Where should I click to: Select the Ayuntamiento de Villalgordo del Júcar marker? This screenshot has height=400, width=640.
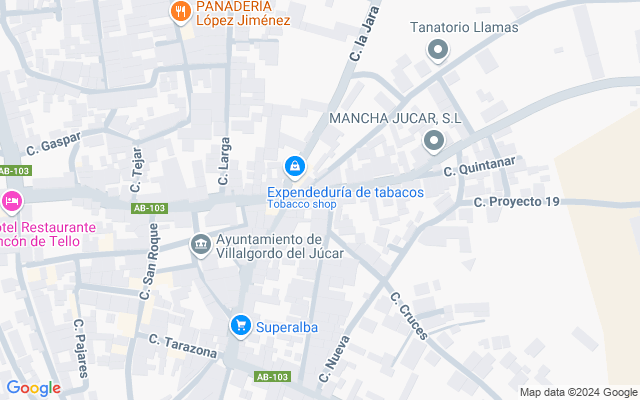[201, 246]
